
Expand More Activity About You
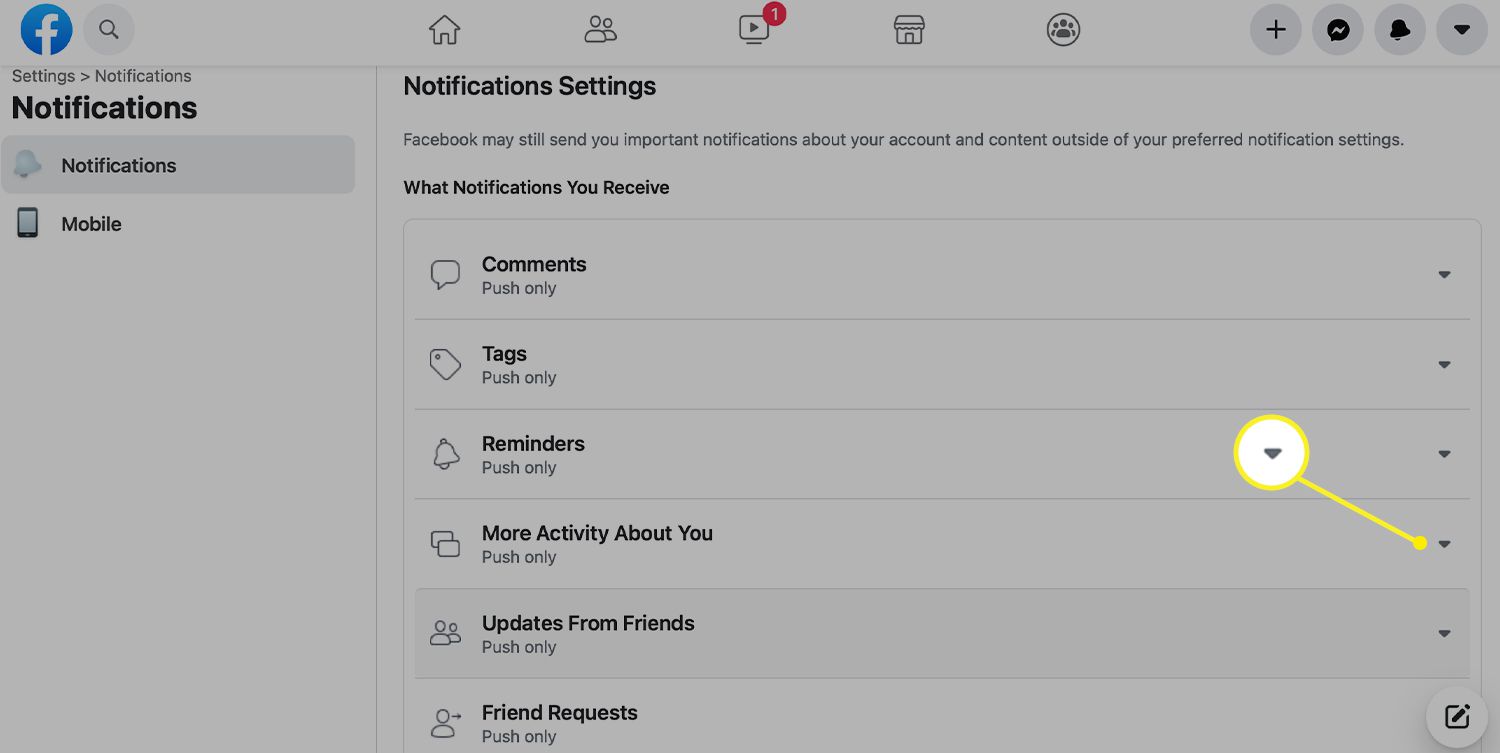pyautogui.click(x=1444, y=544)
